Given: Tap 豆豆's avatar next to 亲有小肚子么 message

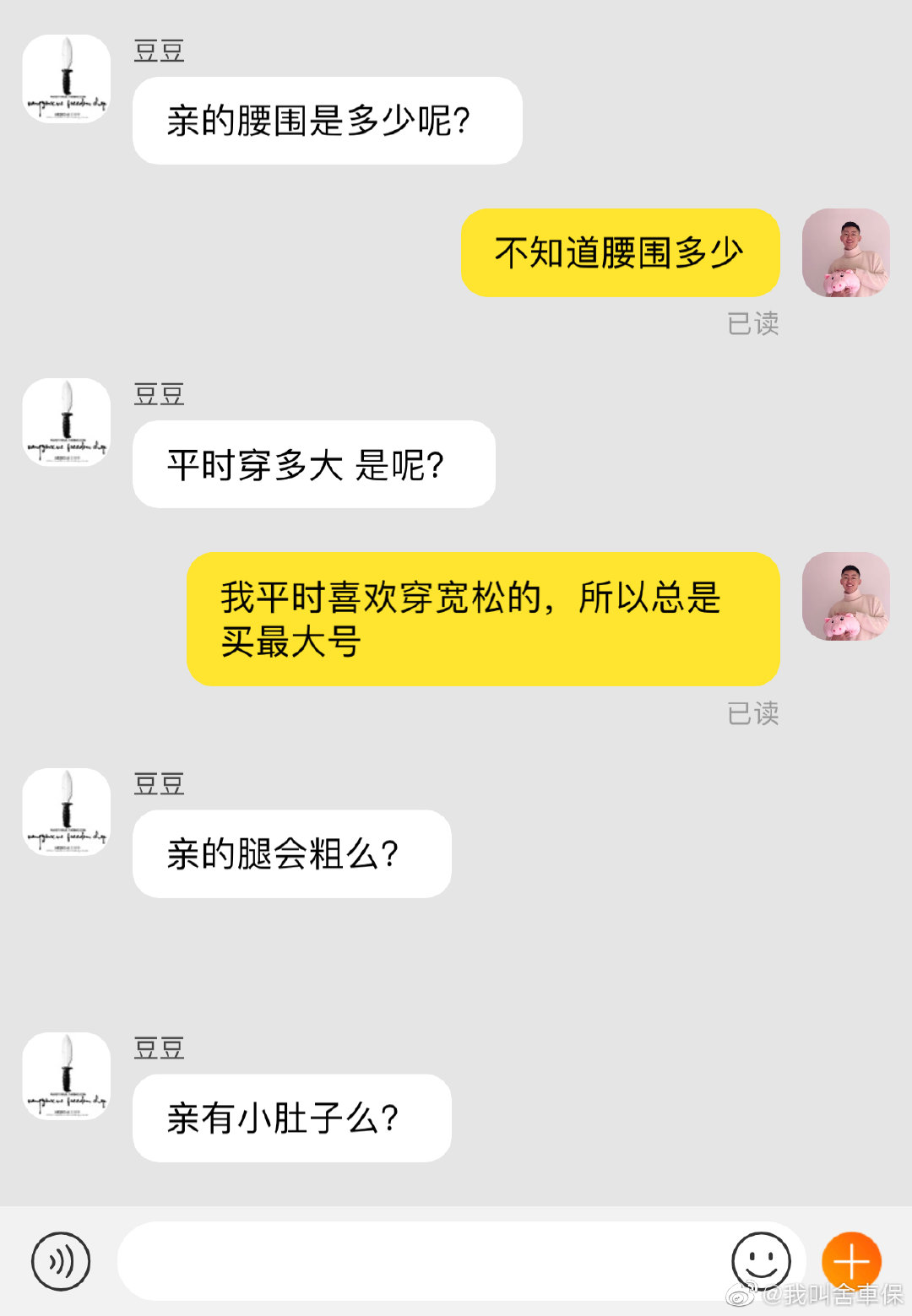Looking at the screenshot, I should (67, 1075).
